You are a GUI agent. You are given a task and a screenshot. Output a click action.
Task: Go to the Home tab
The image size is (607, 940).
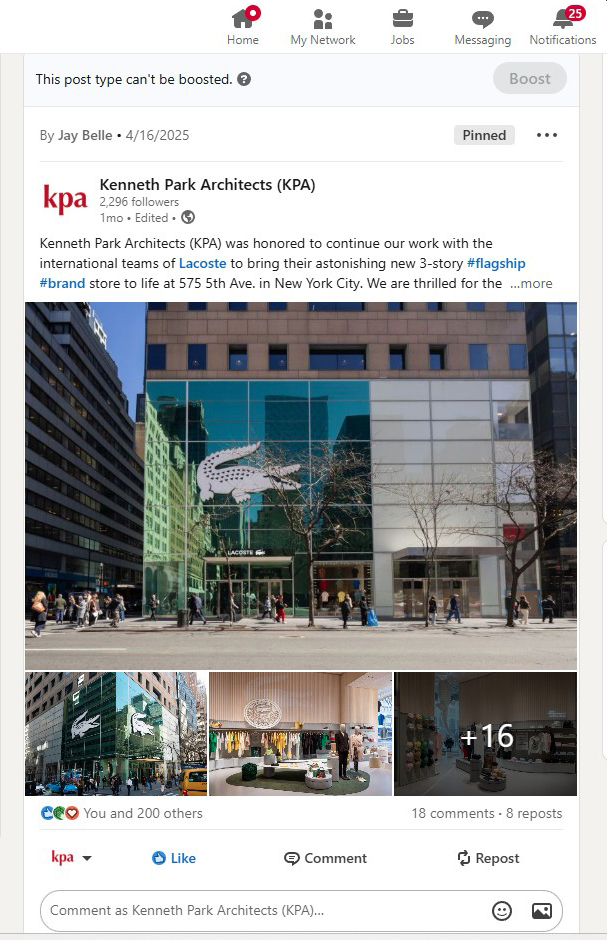(243, 26)
